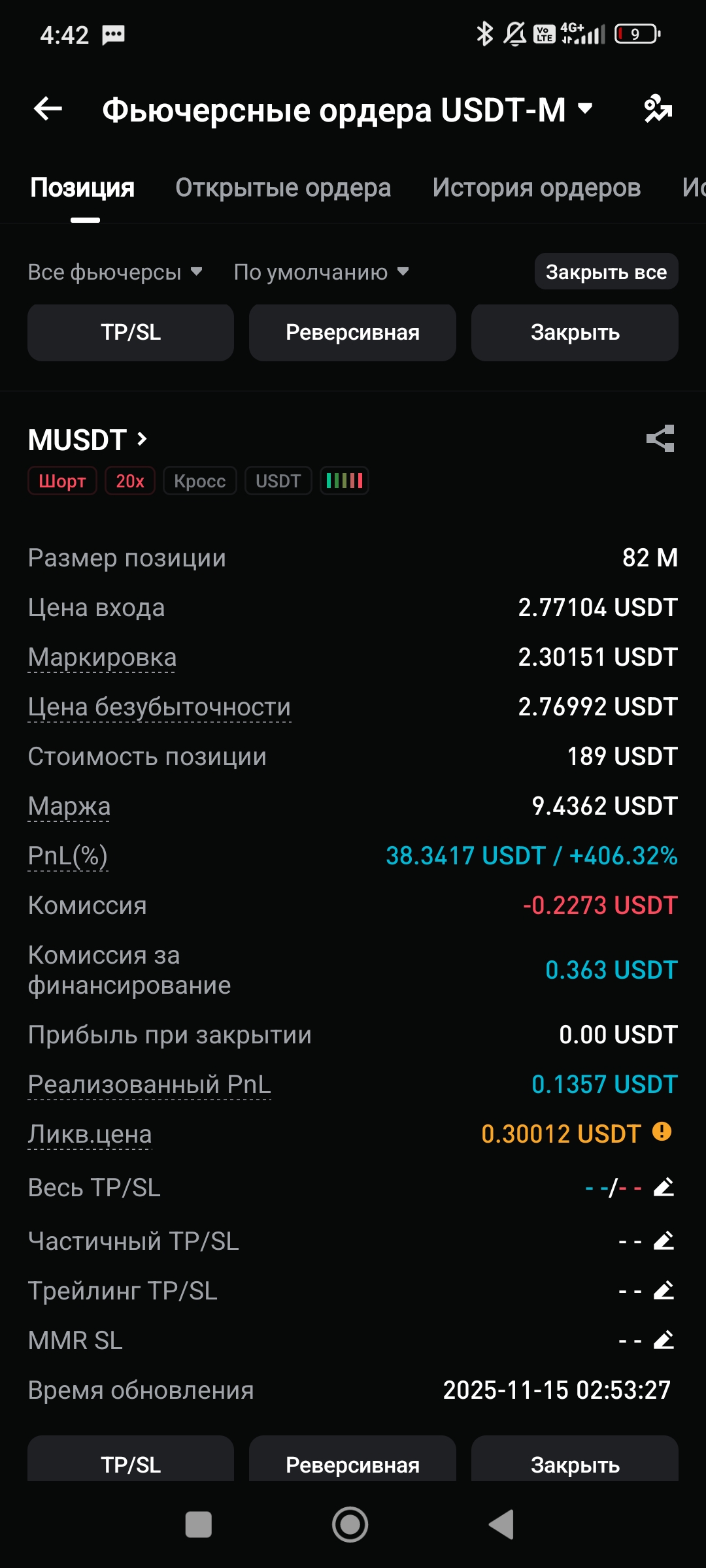Edit the 'MMR SL' setting
The image size is (706, 1568).
[x=664, y=1340]
